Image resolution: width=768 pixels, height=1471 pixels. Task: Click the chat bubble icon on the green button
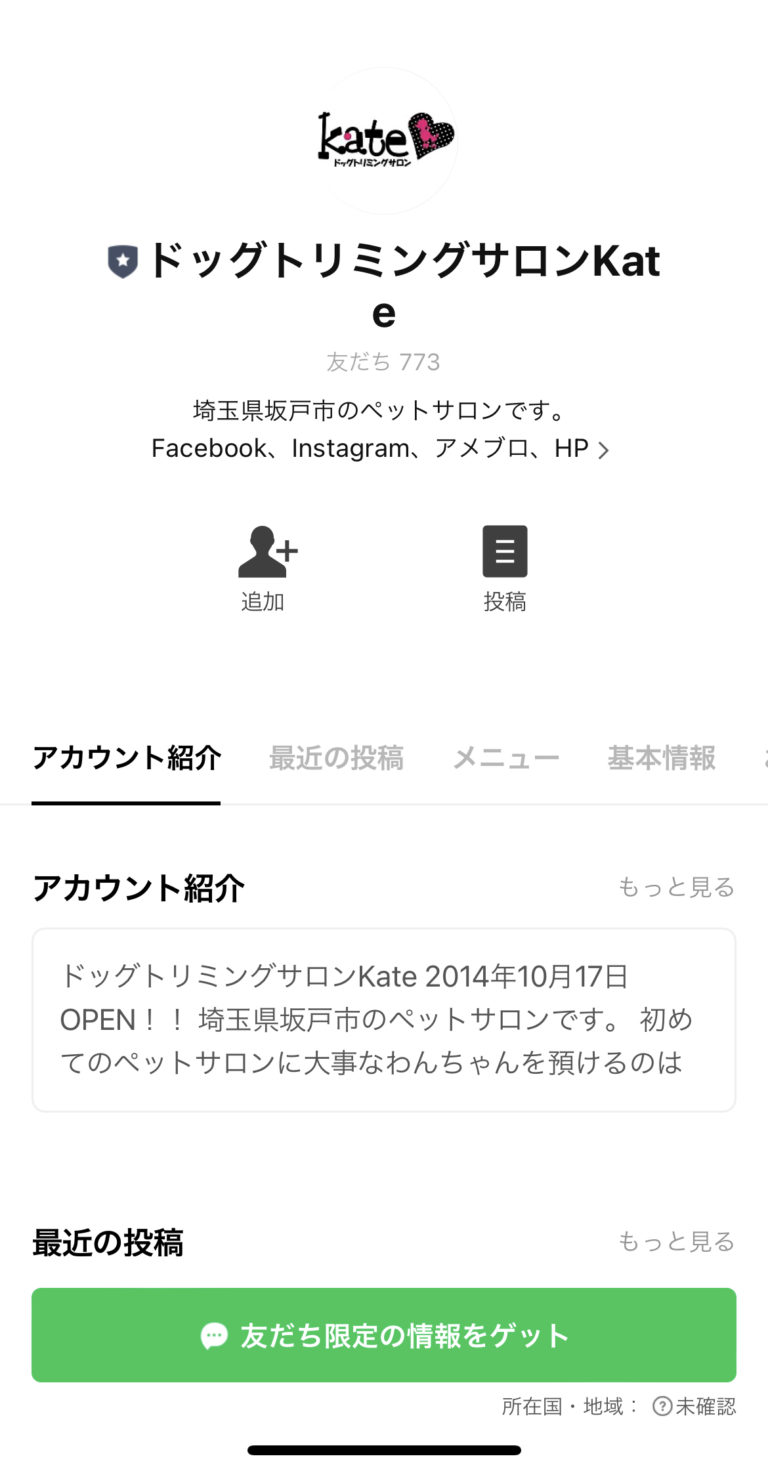[x=215, y=1334]
